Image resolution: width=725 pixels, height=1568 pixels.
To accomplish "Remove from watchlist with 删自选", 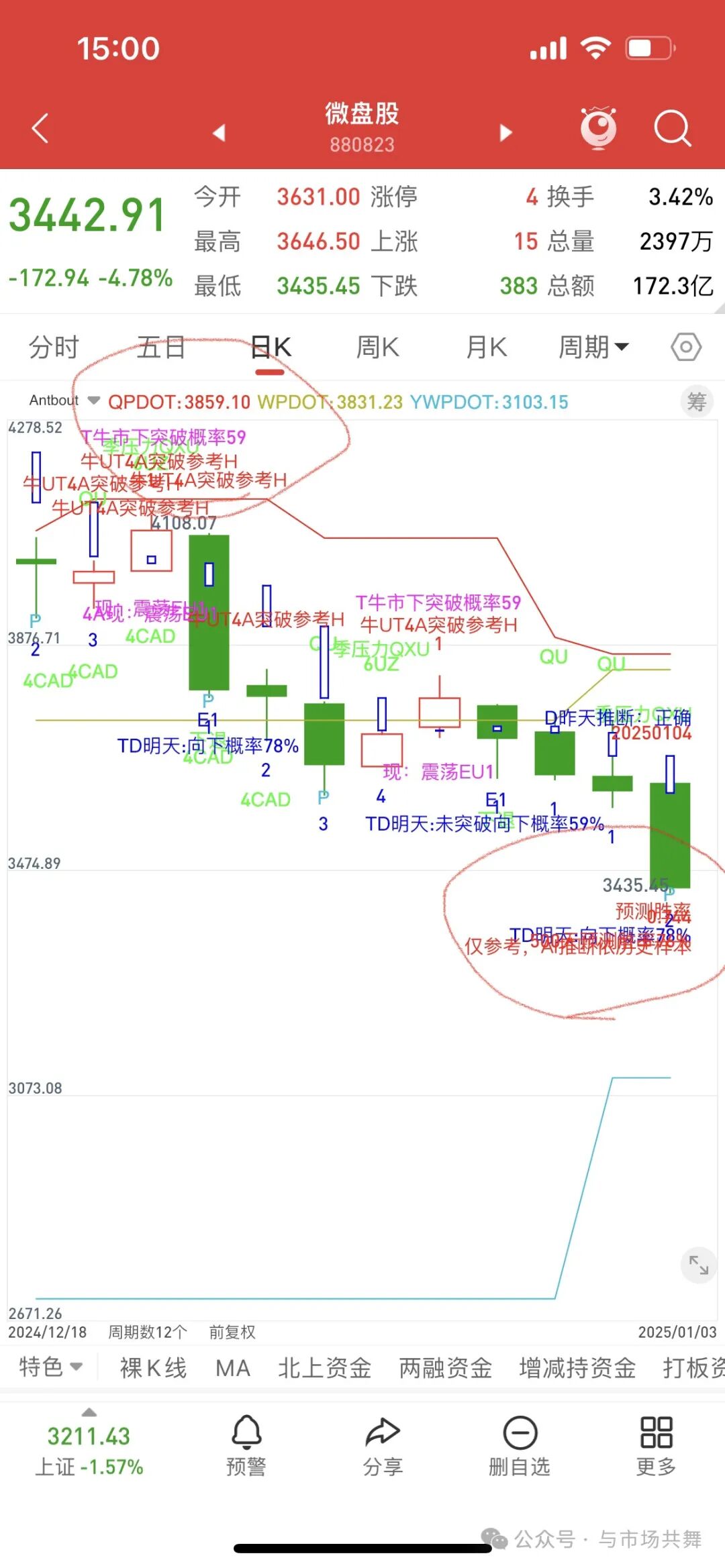I will 519,1447.
